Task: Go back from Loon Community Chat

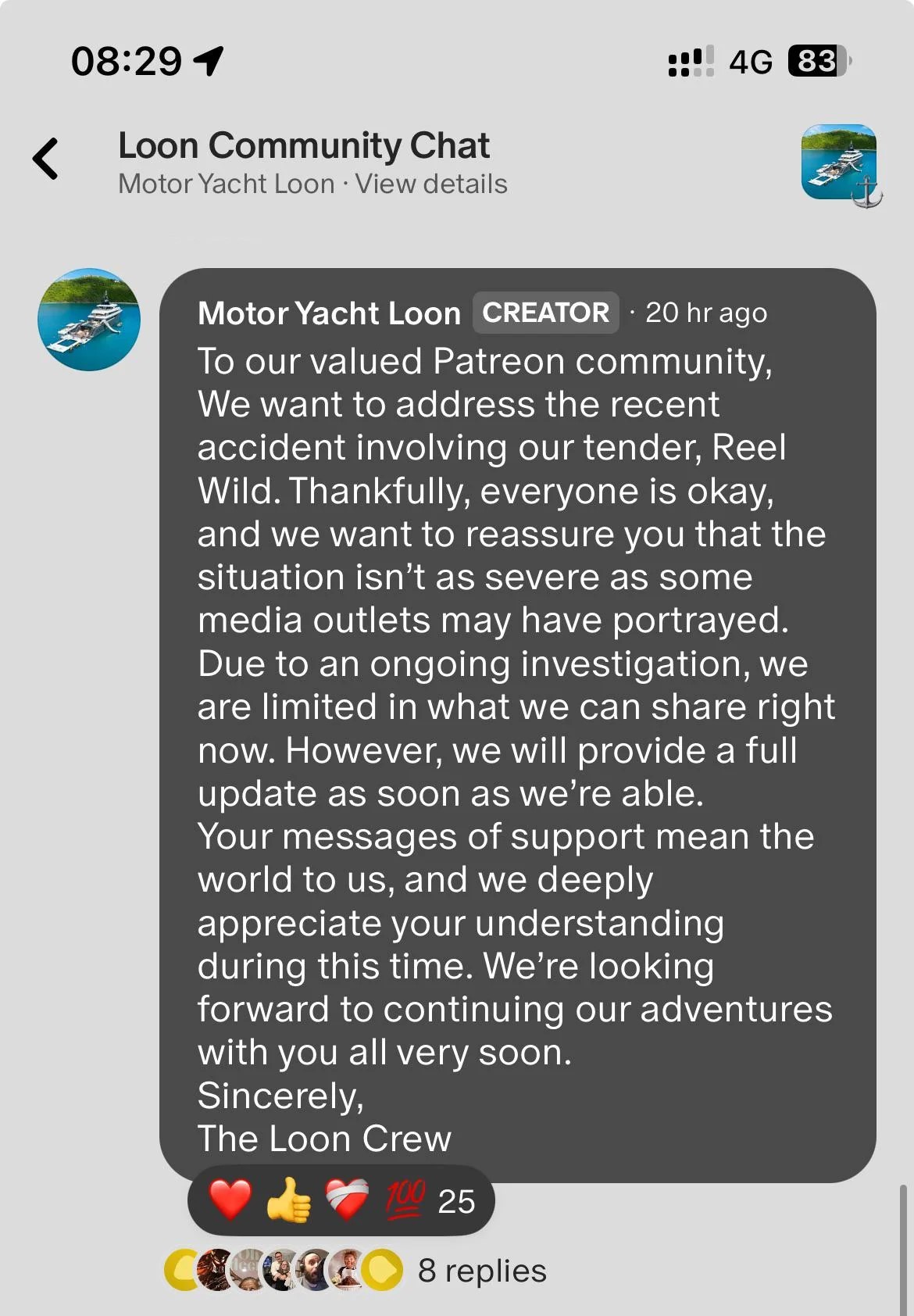Action: (45, 159)
